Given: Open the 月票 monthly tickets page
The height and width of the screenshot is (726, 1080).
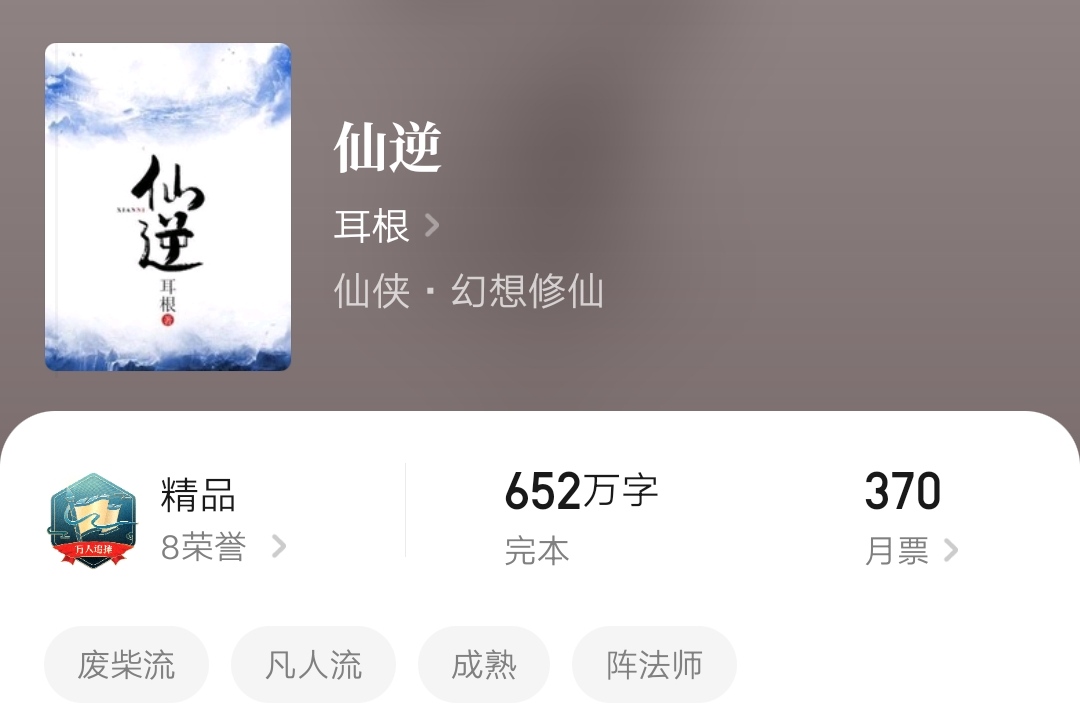Looking at the screenshot, I should pyautogui.click(x=910, y=550).
